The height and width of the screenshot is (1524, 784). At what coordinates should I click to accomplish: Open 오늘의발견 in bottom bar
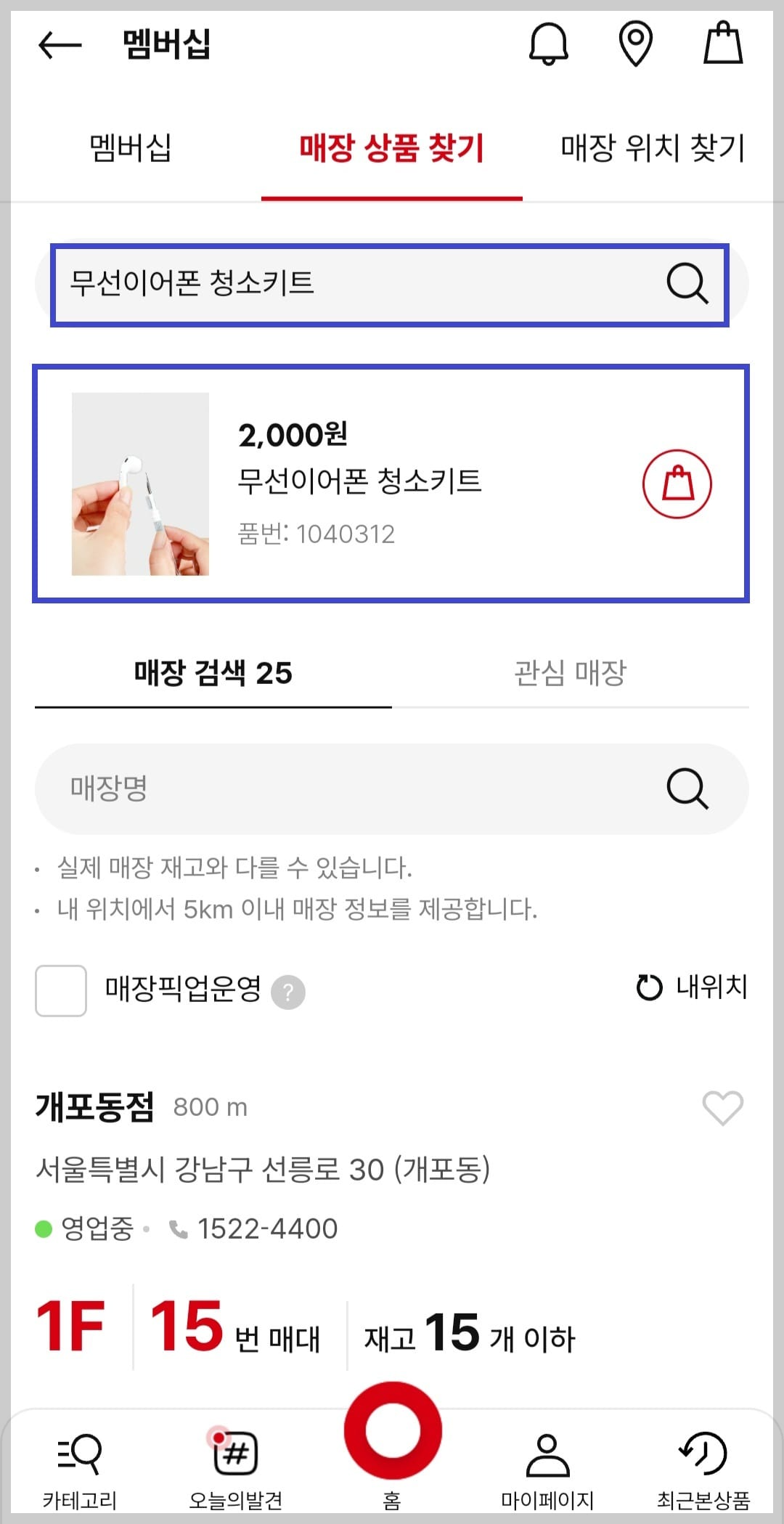pos(234,1467)
